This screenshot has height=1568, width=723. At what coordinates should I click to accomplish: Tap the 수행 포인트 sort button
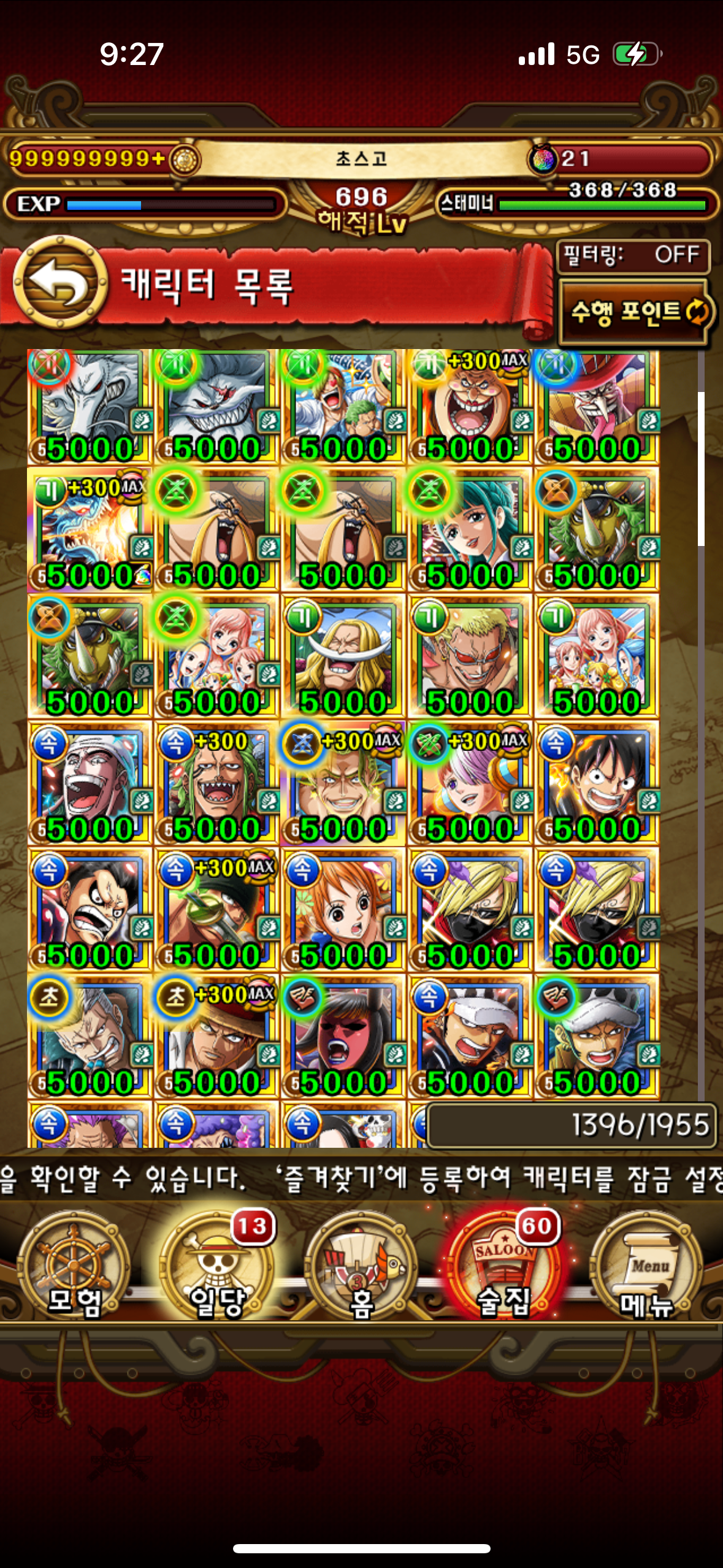(637, 312)
